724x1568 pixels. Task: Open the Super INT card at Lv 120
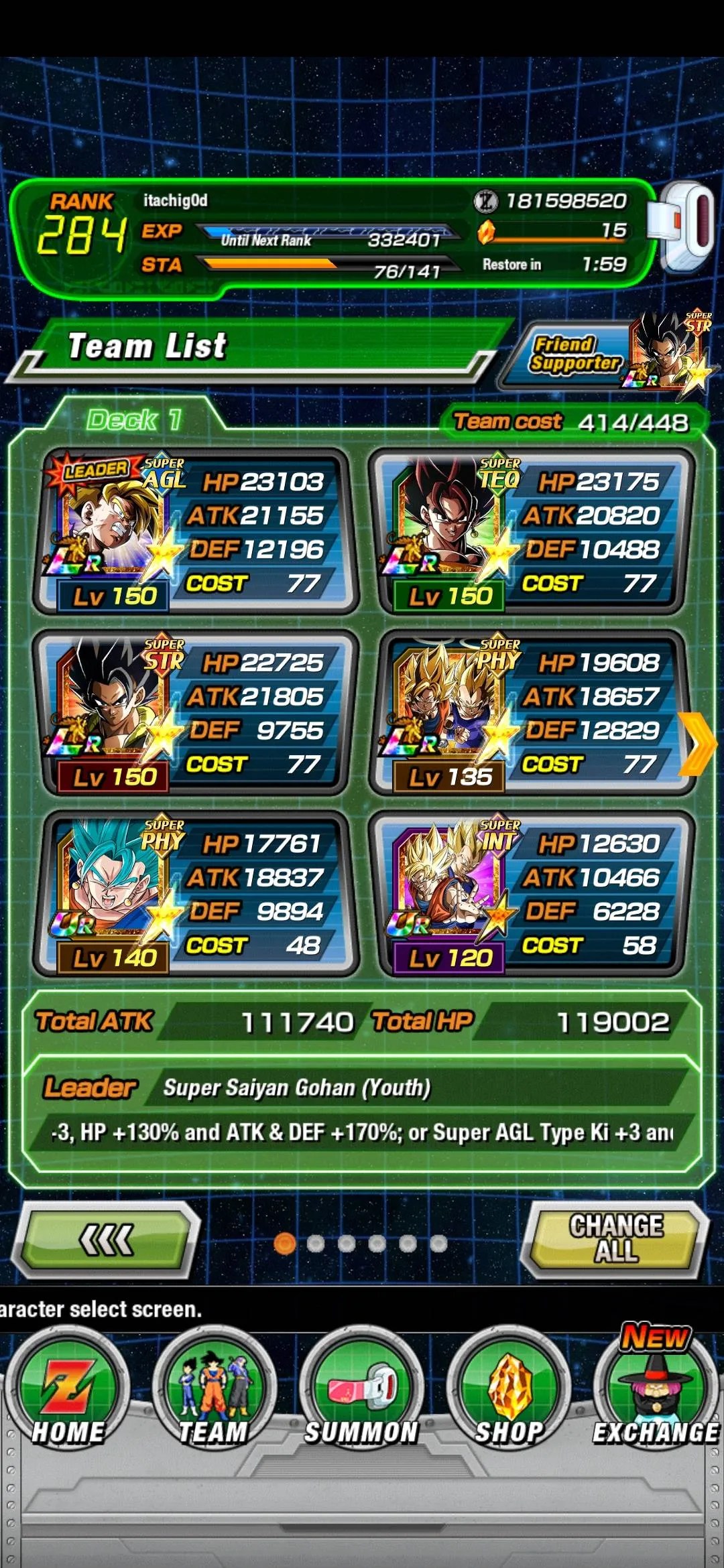coord(530,893)
